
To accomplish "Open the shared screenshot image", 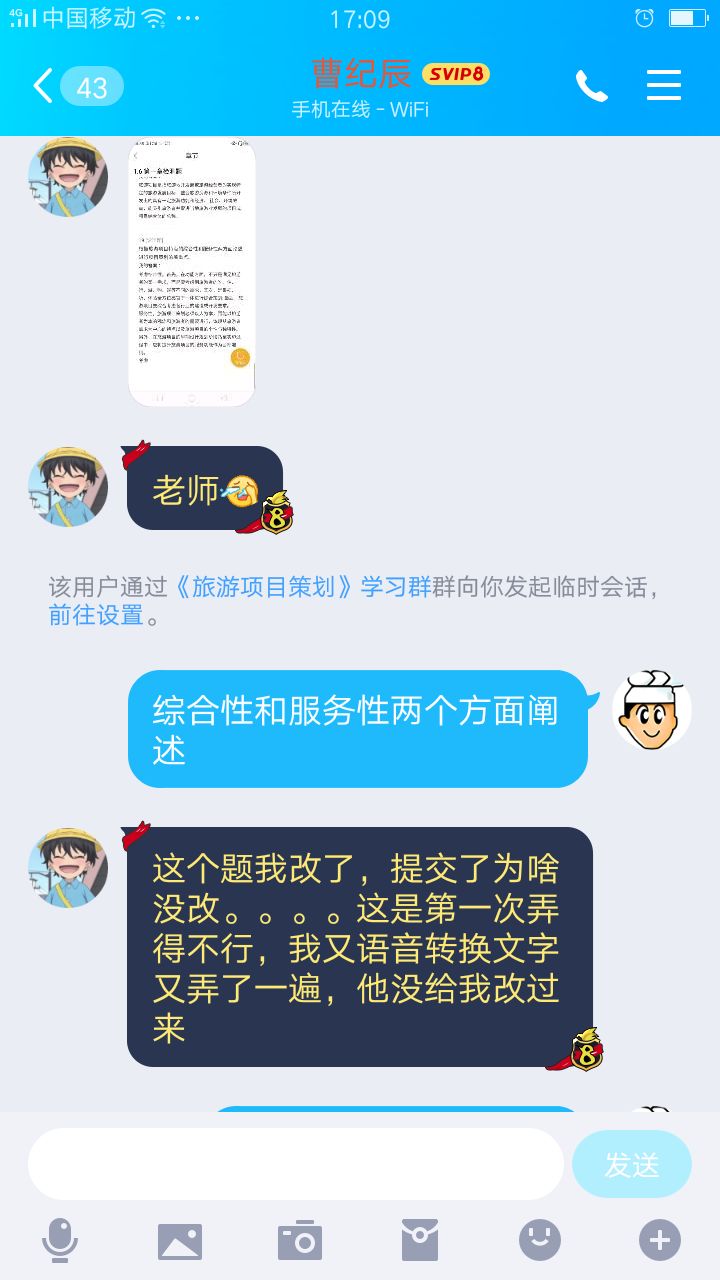I will pos(192,273).
